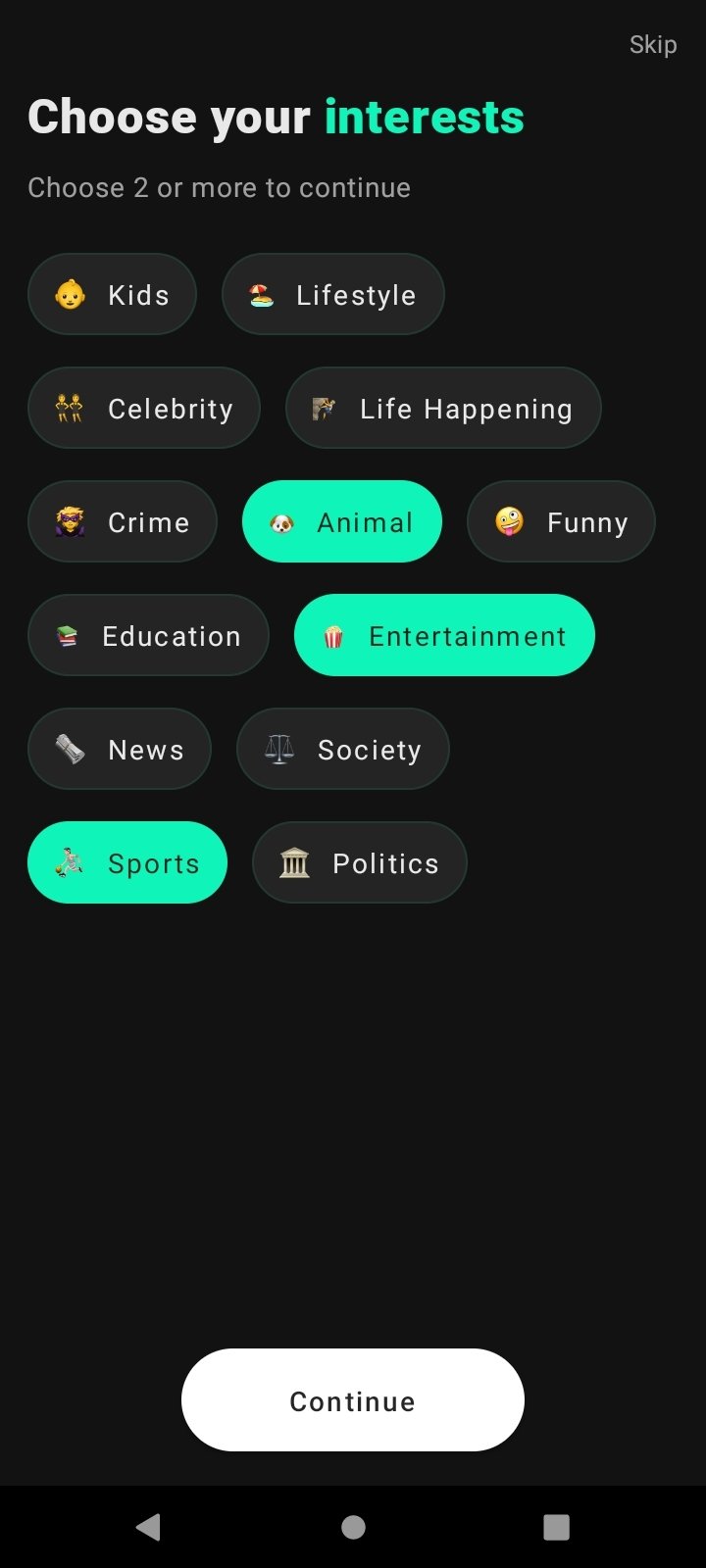Skip the interest selection
Viewport: 706px width, 1568px height.
tap(652, 45)
